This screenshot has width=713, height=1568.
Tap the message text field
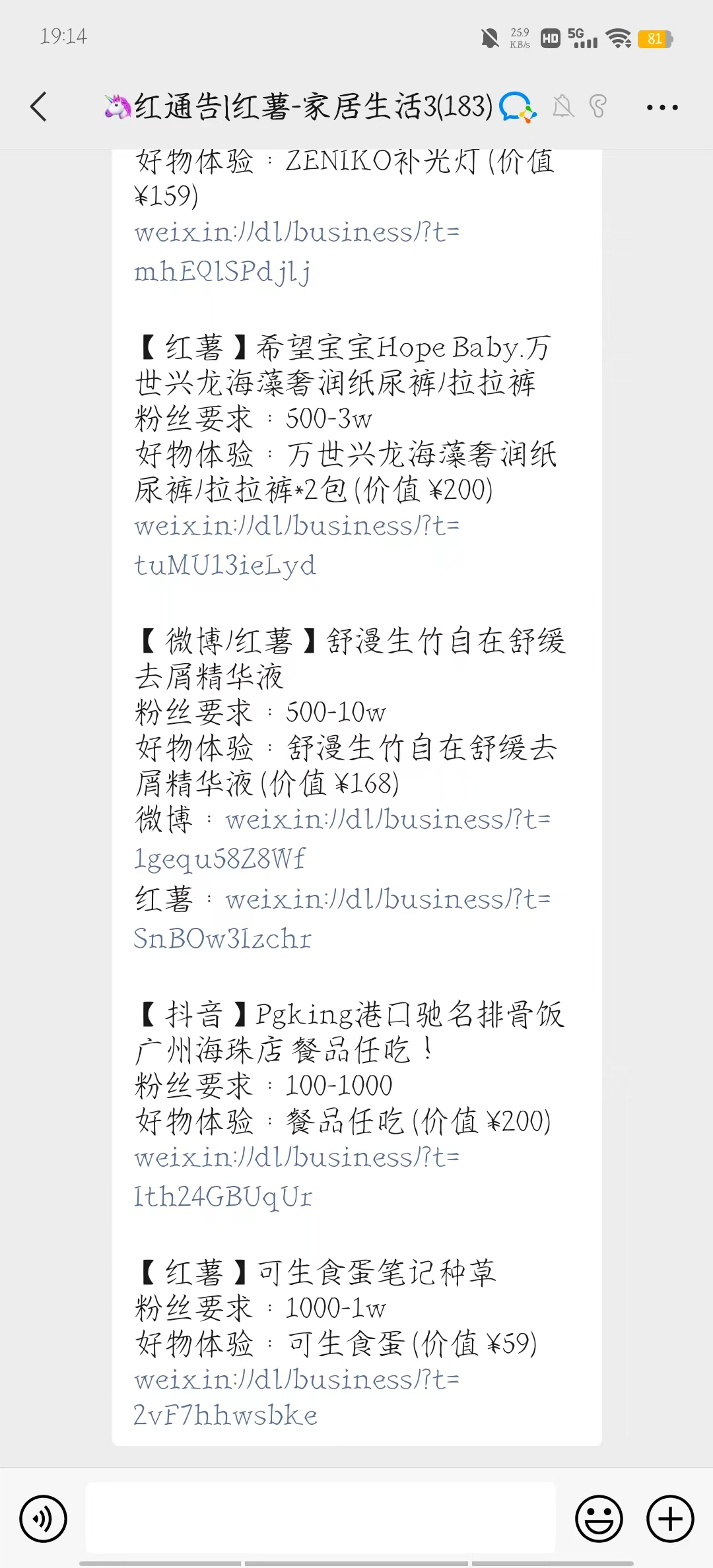click(x=321, y=1519)
